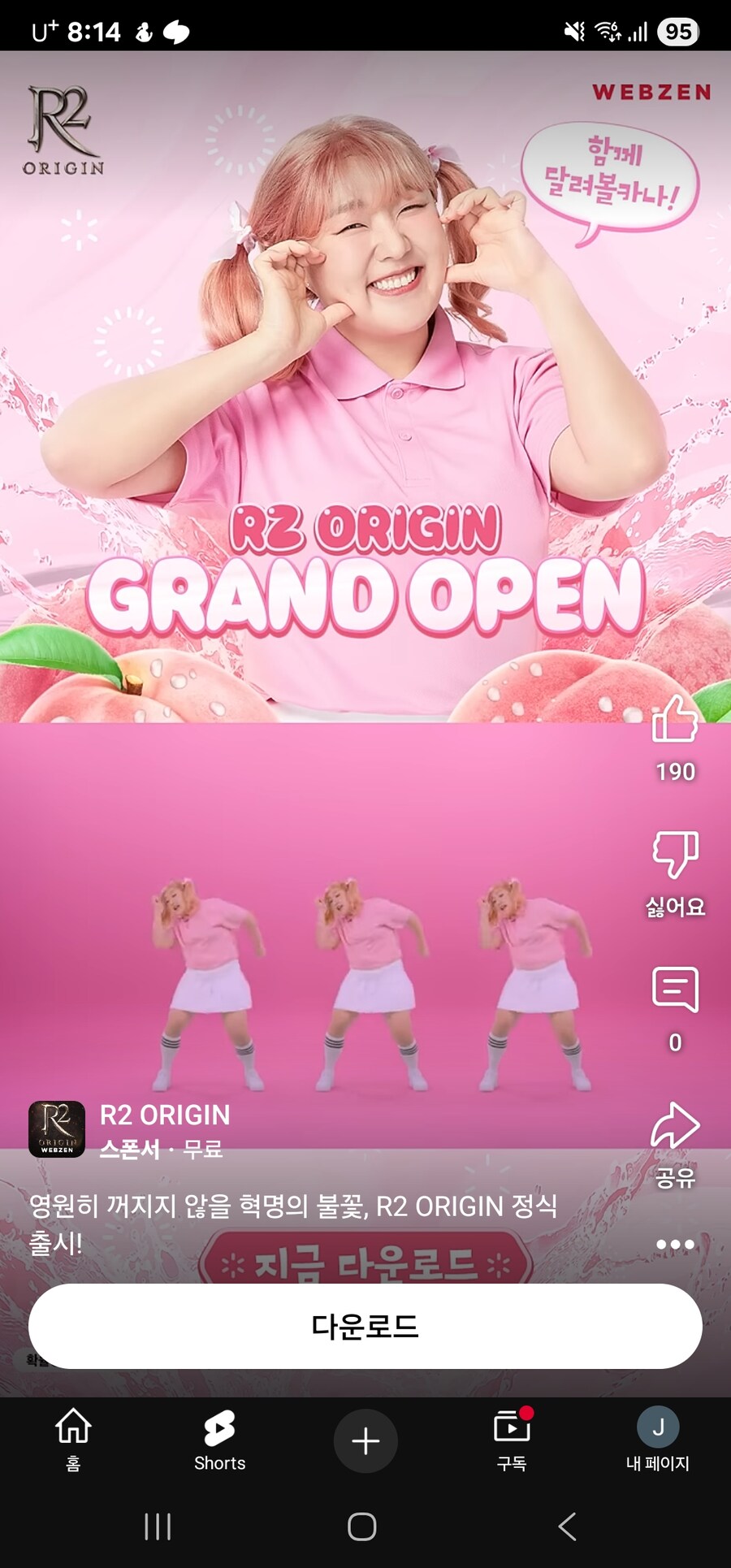Like this R2 ORIGIN short
The image size is (731, 1568).
tap(675, 720)
